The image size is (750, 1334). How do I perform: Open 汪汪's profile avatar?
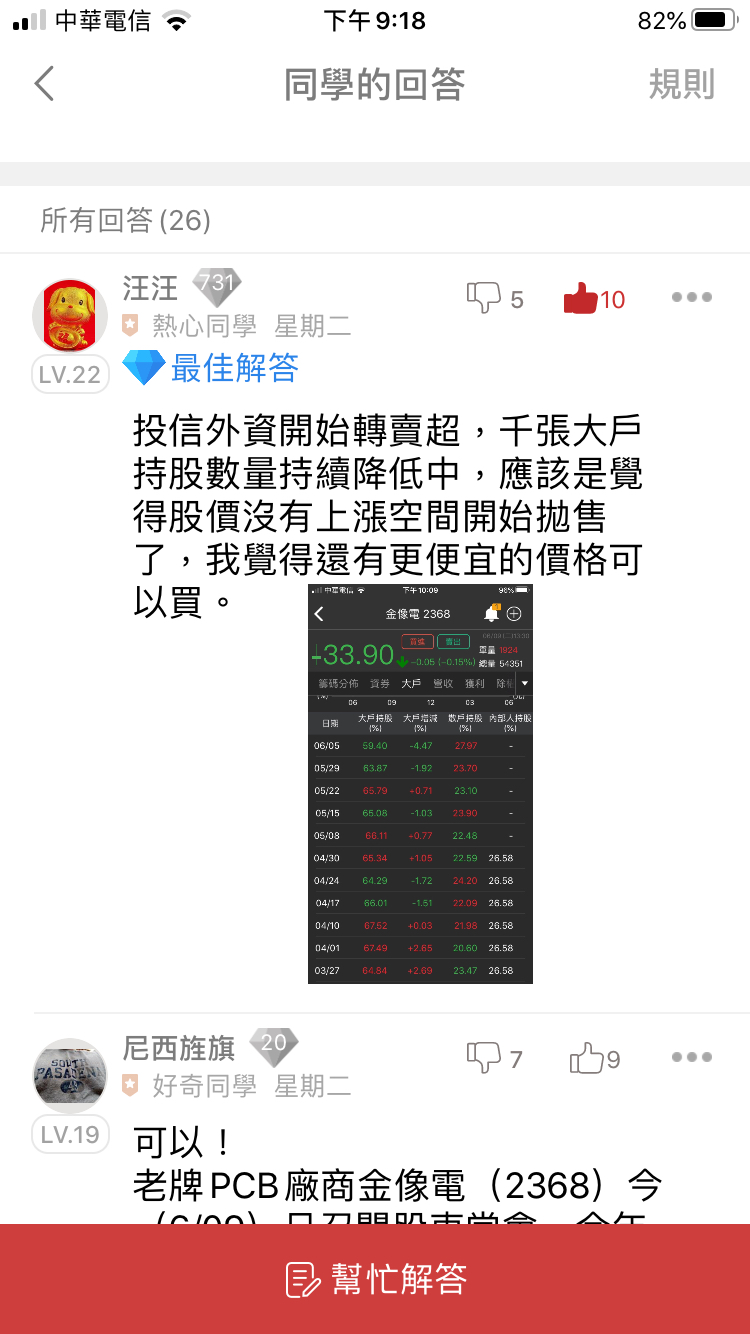pos(70,315)
